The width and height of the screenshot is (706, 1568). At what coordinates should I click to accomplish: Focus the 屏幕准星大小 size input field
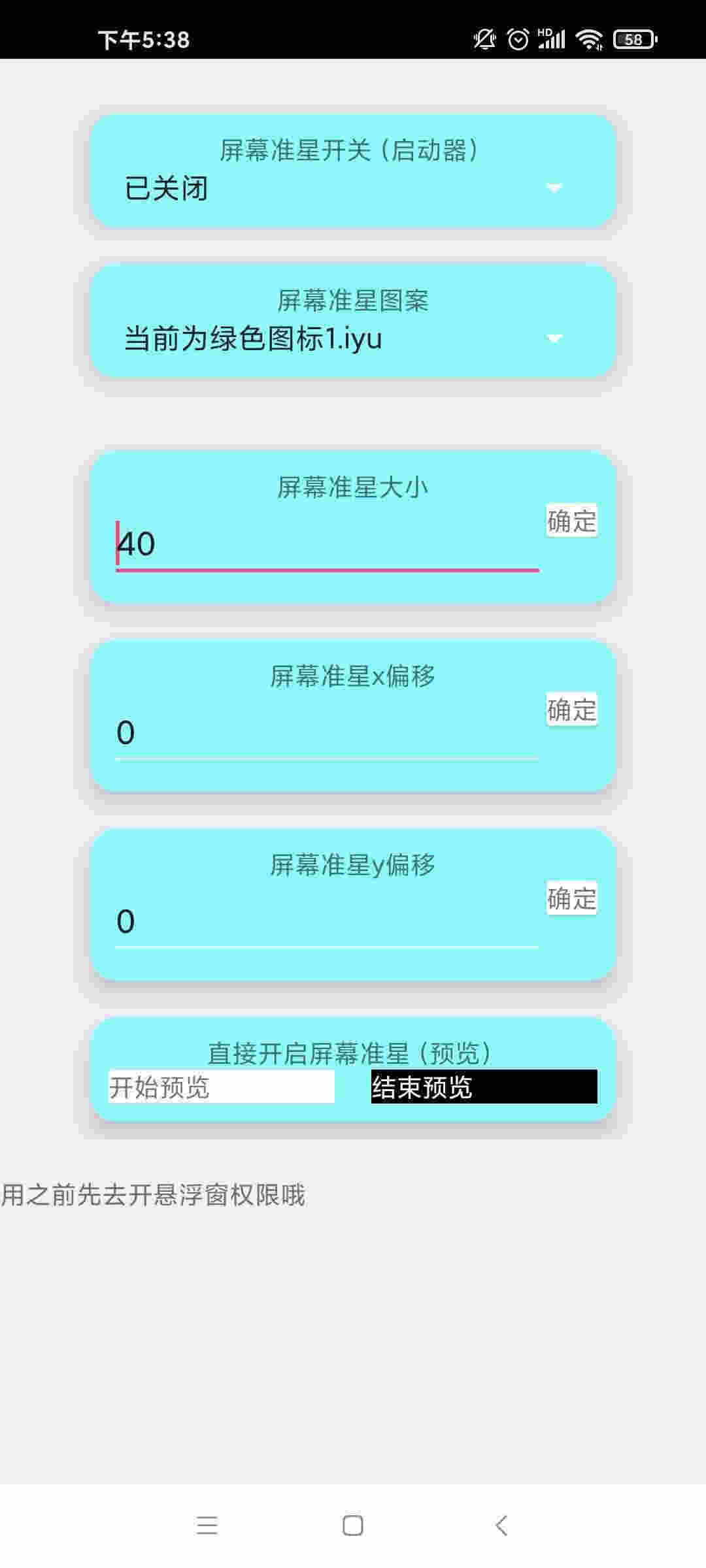(x=327, y=544)
